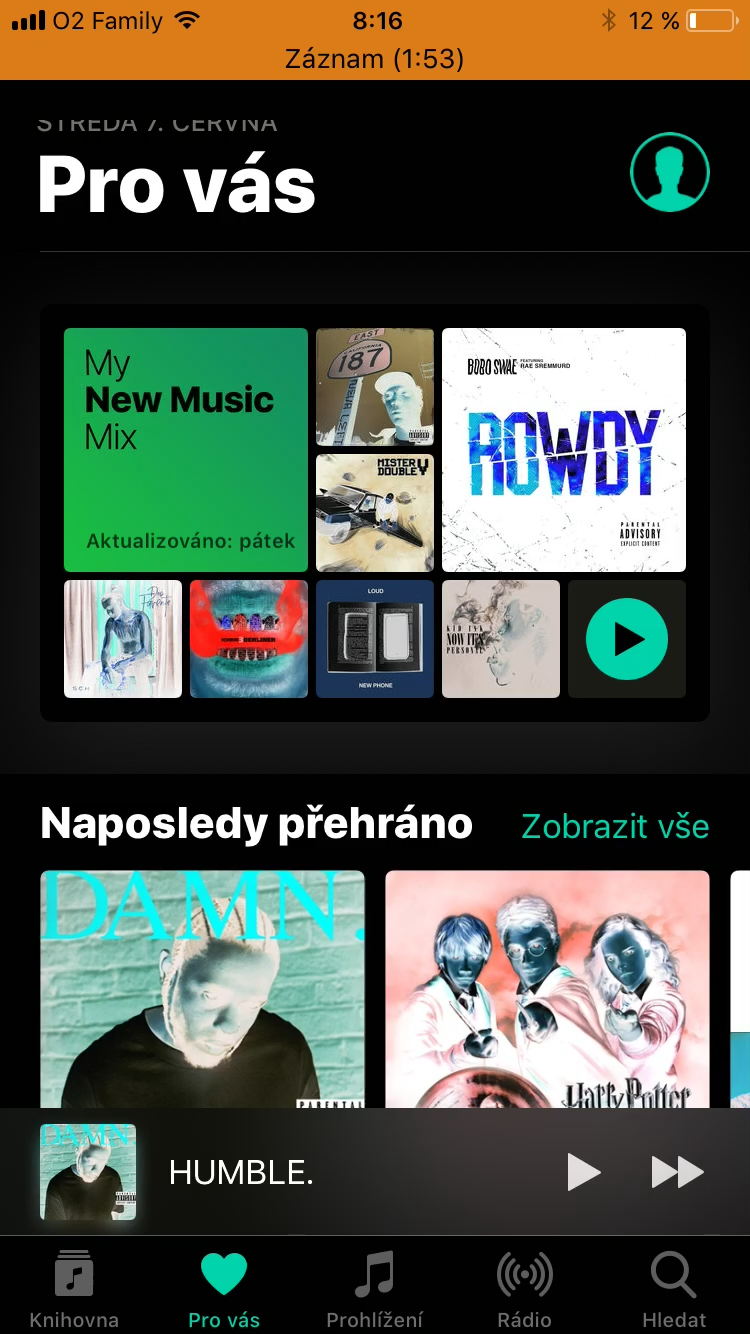Tap Zobrazit vše next to Naposledy přehráno
Image resolution: width=750 pixels, height=1334 pixels.
[x=615, y=826]
